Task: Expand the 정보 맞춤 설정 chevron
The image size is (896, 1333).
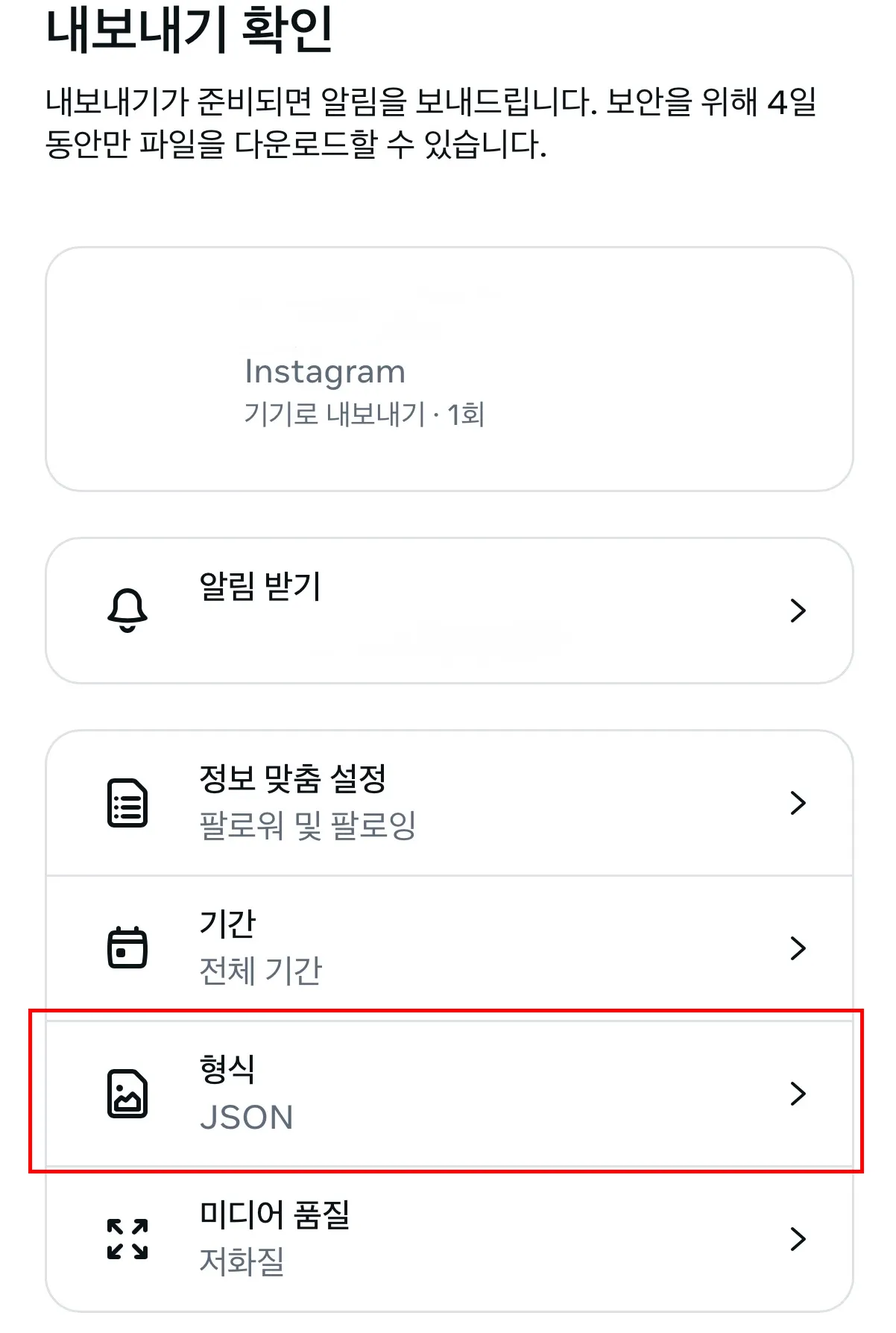Action: coord(799,803)
